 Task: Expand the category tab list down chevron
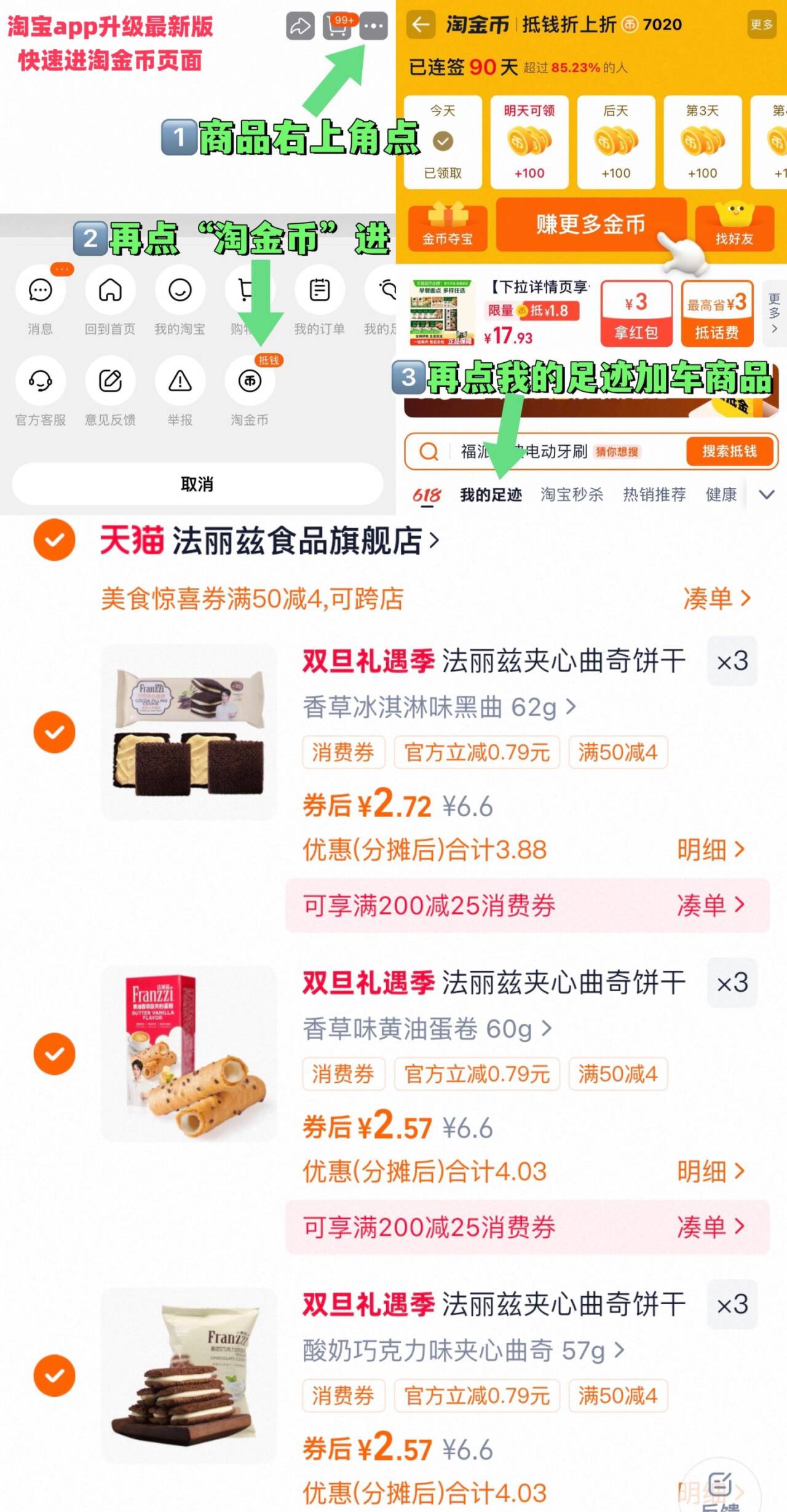pyautogui.click(x=766, y=494)
